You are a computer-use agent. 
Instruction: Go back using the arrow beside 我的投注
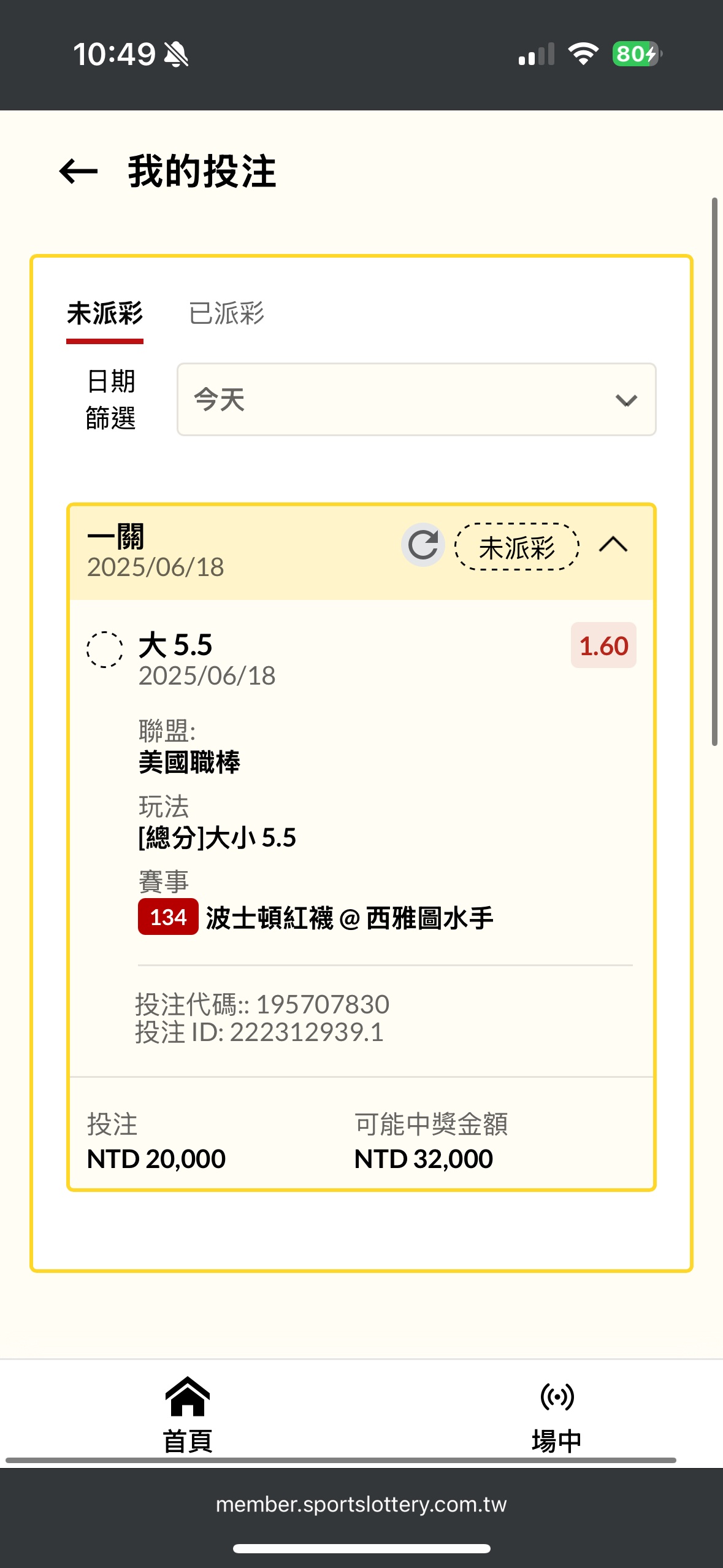click(78, 171)
